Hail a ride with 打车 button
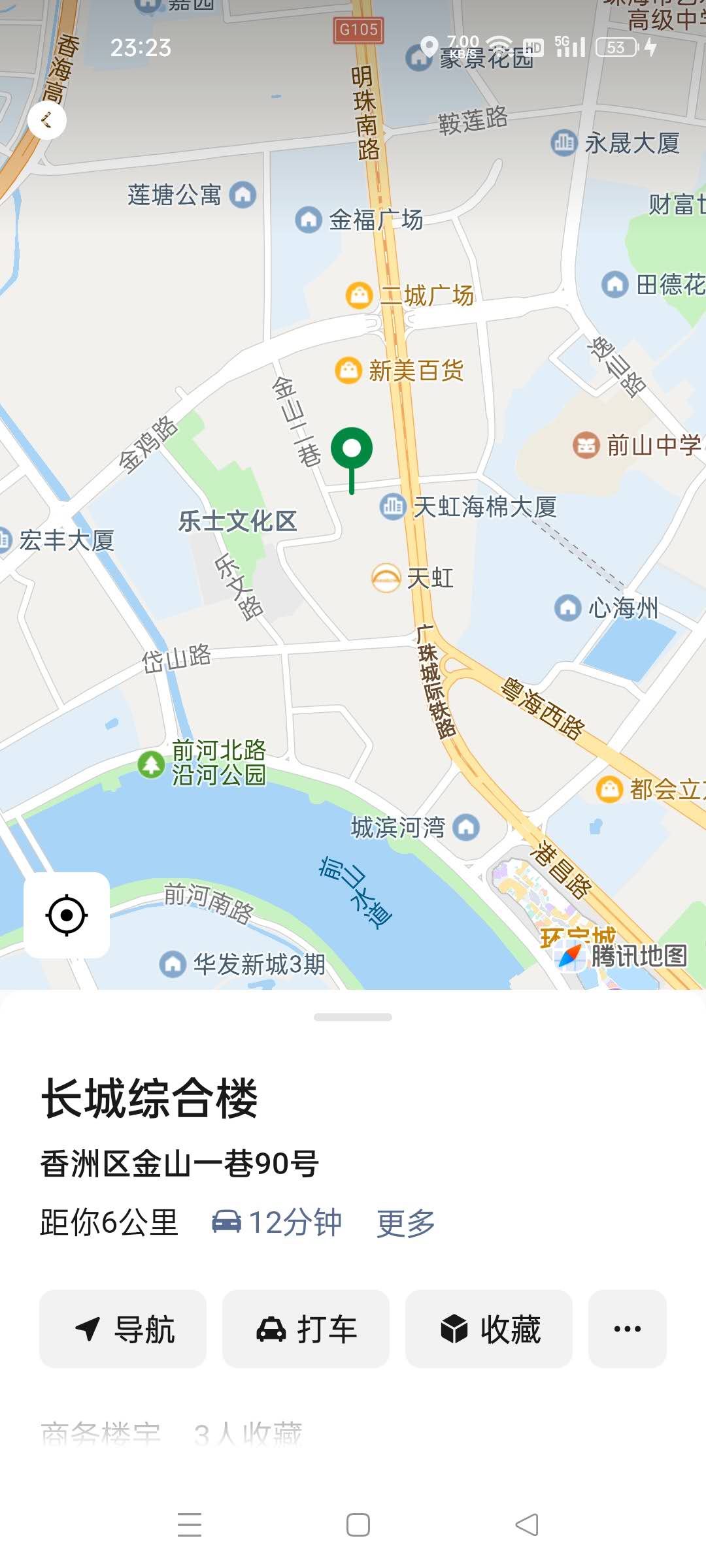This screenshot has width=706, height=1568. point(306,1329)
